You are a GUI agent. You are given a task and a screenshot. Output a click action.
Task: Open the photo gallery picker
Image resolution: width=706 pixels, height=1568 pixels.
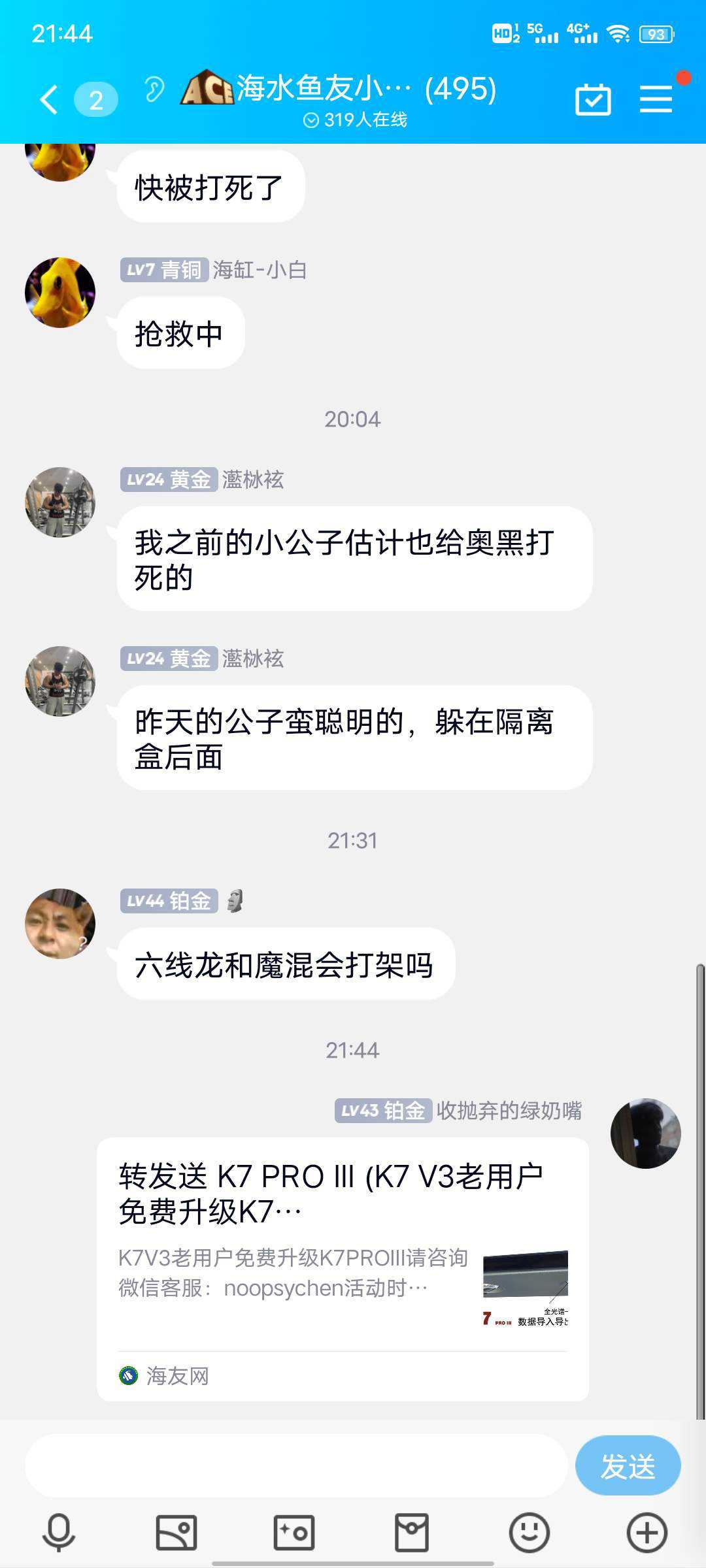pyautogui.click(x=176, y=1532)
